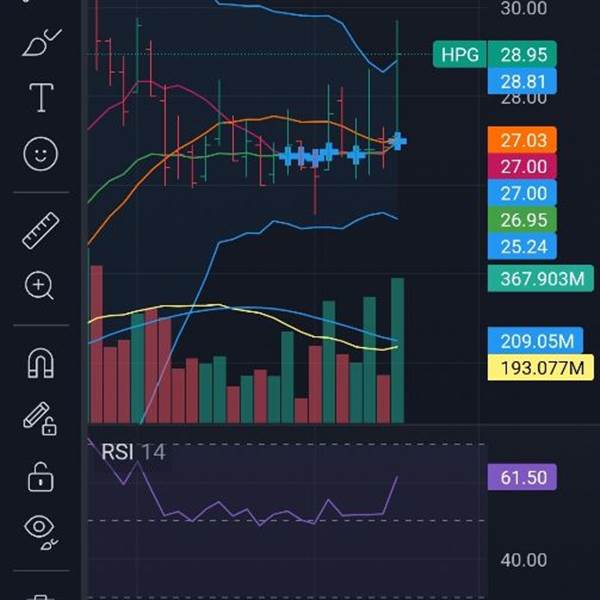Select the brush drawing tool
This screenshot has height=600, width=600.
(x=40, y=43)
